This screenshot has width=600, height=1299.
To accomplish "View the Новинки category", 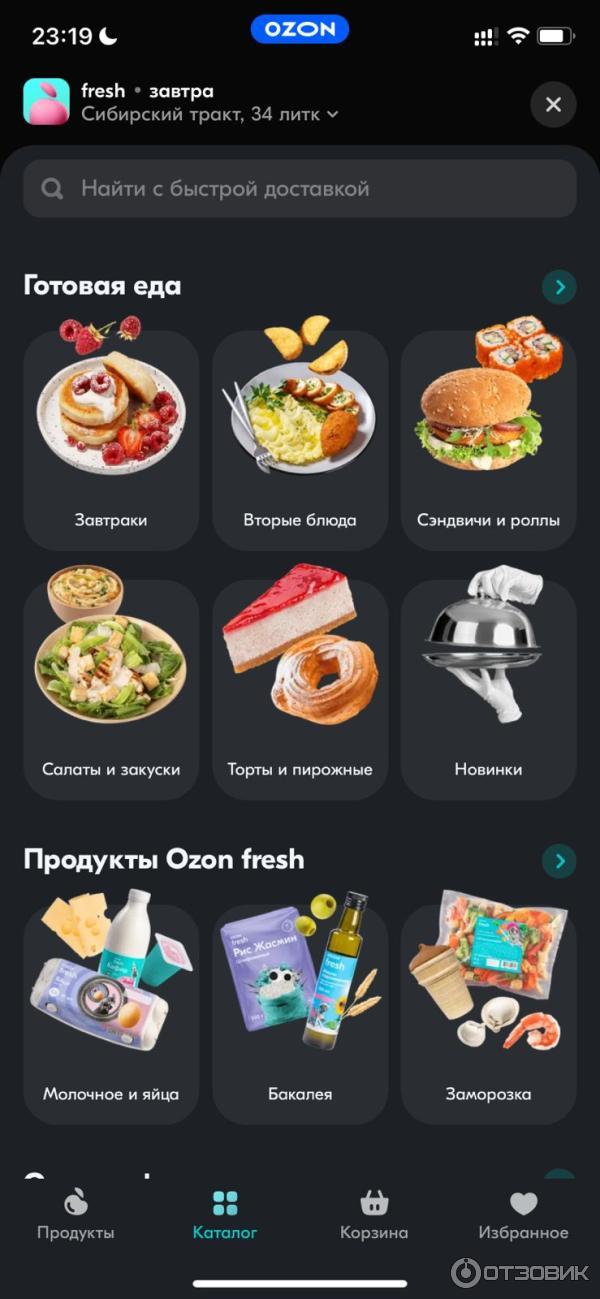I will click(488, 689).
